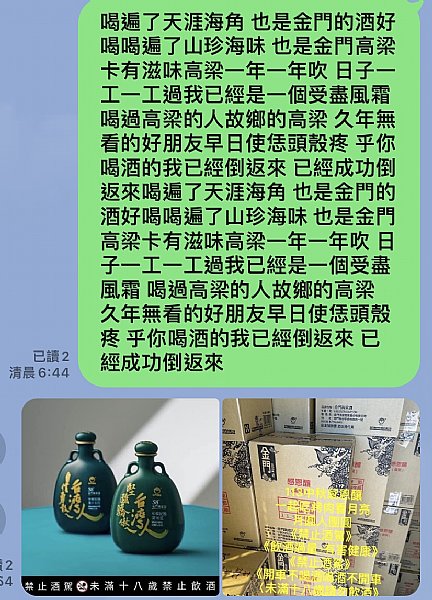Open the green liquor bottles photo

point(120,497)
